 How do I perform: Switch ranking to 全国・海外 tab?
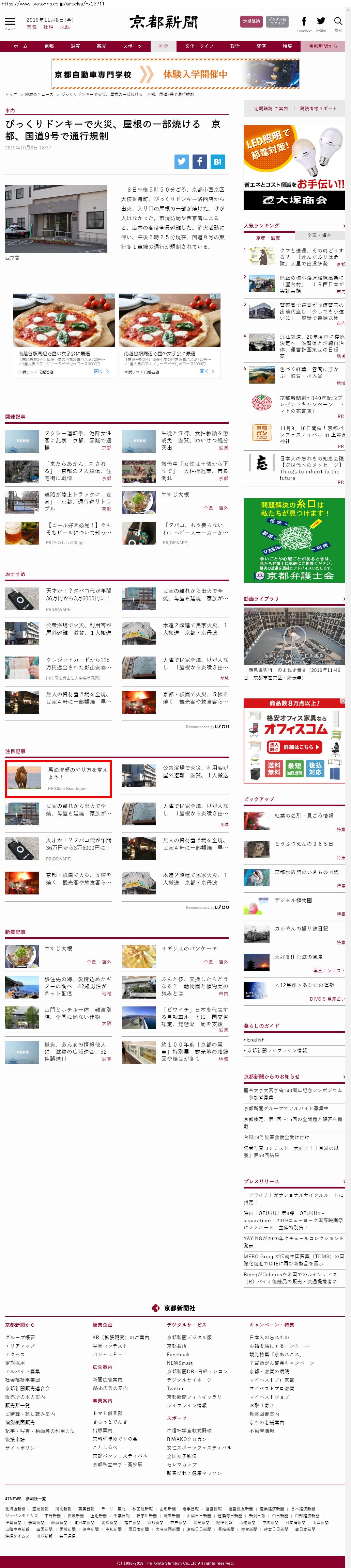[319, 235]
